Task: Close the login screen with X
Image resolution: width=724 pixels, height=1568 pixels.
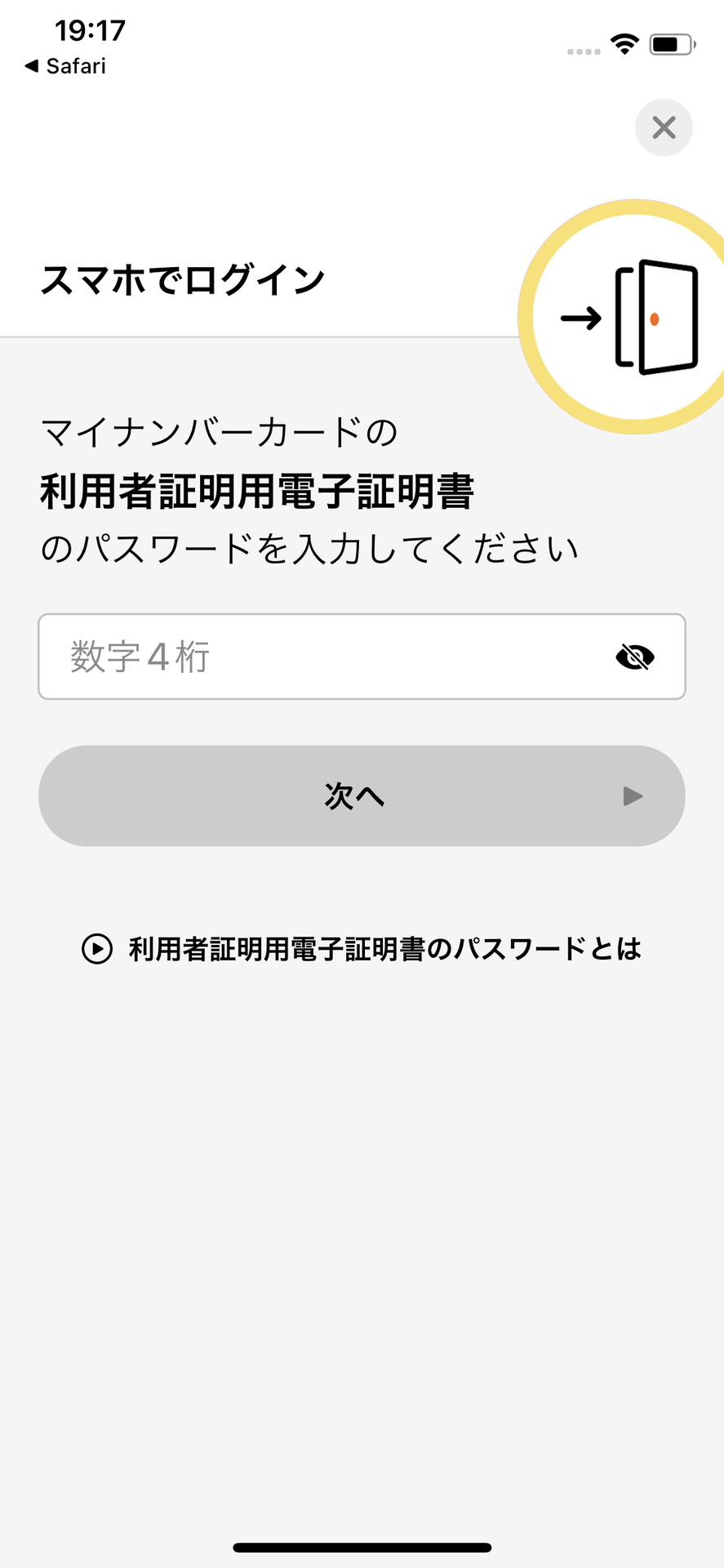Action: tap(664, 127)
